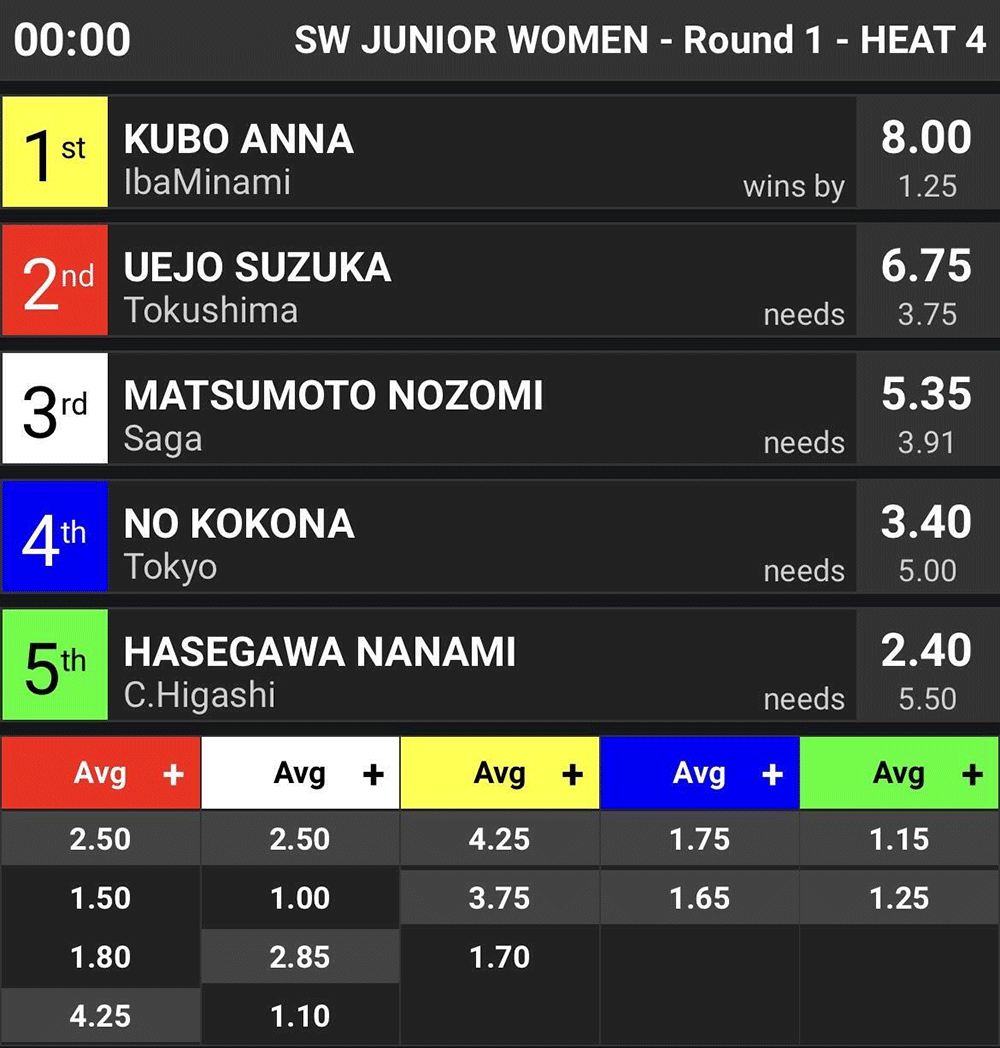1000x1048 pixels.
Task: Select Matsumoto Nozomi's result row
Action: (x=480, y=408)
